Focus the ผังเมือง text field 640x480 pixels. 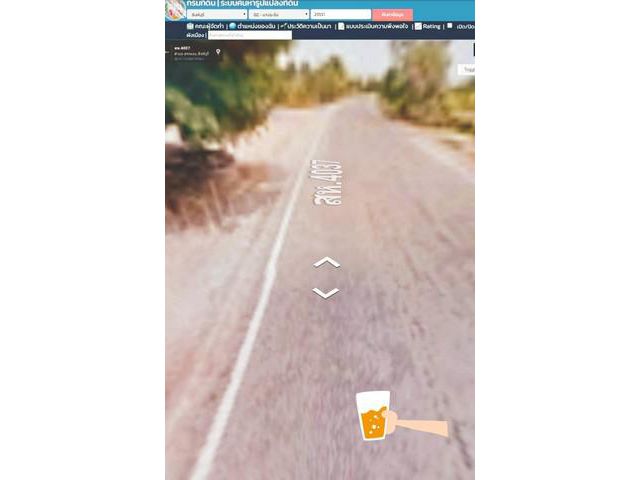(x=250, y=35)
